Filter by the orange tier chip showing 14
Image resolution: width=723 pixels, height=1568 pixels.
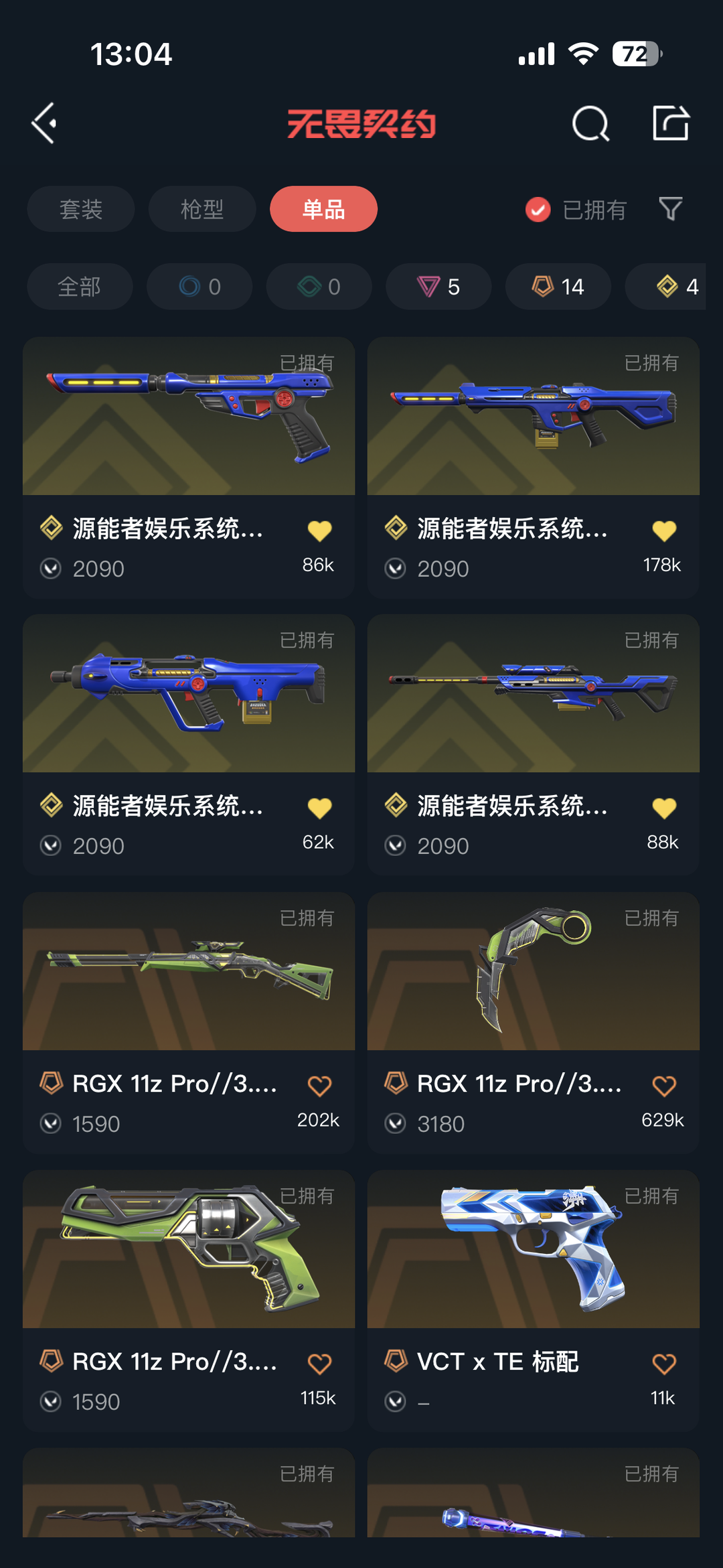tap(558, 287)
